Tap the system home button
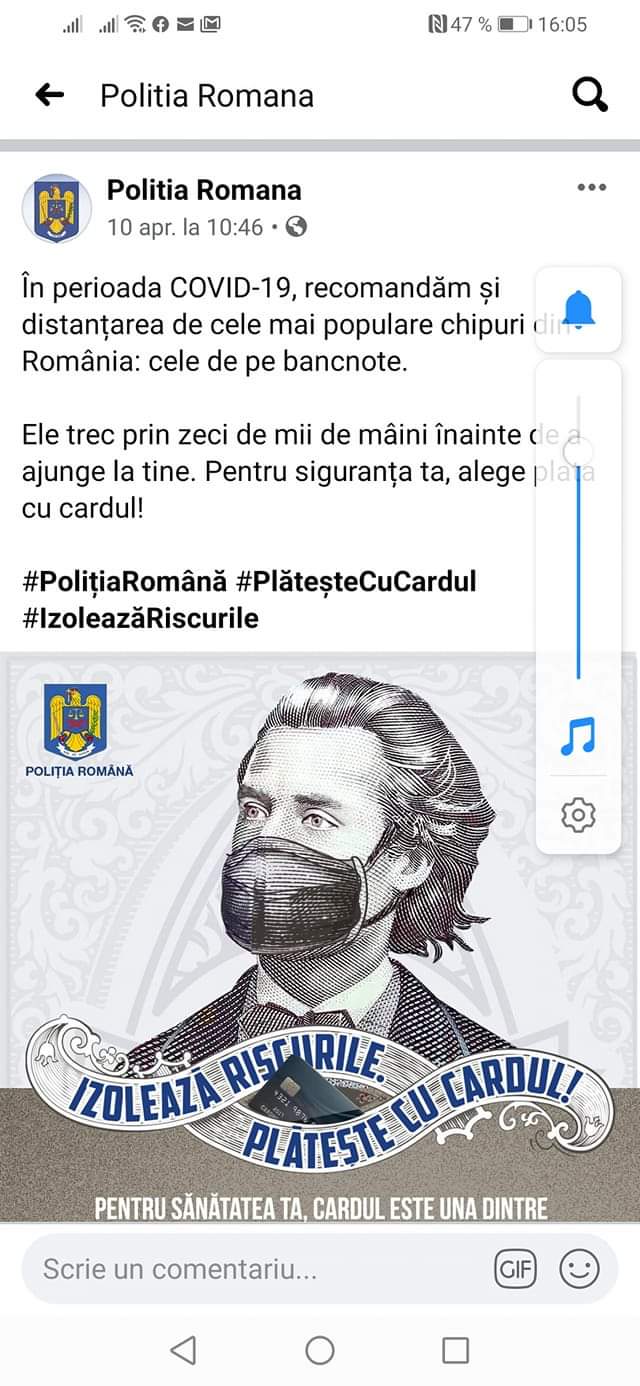 click(320, 1350)
